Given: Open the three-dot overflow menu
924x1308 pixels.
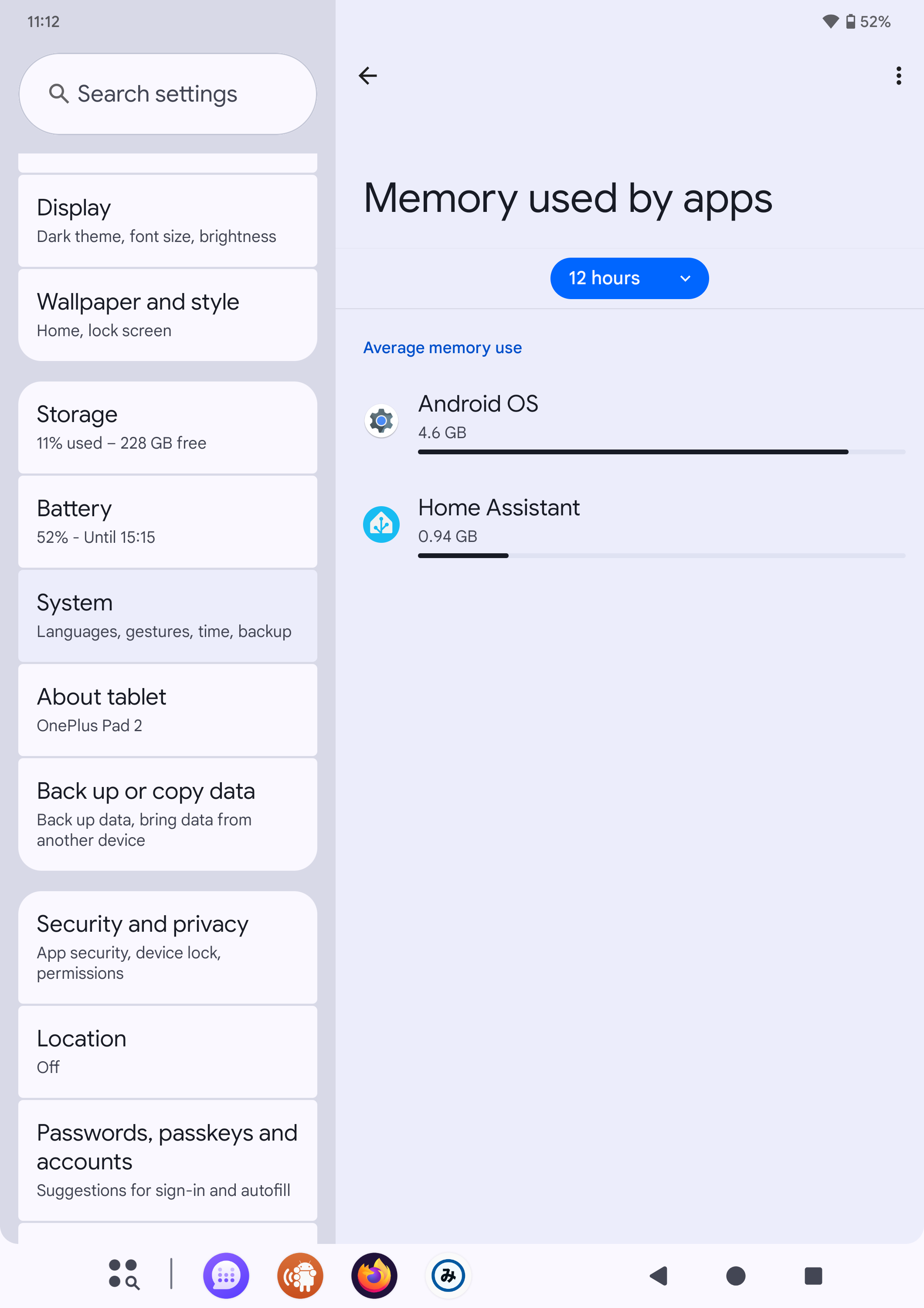Looking at the screenshot, I should (898, 76).
